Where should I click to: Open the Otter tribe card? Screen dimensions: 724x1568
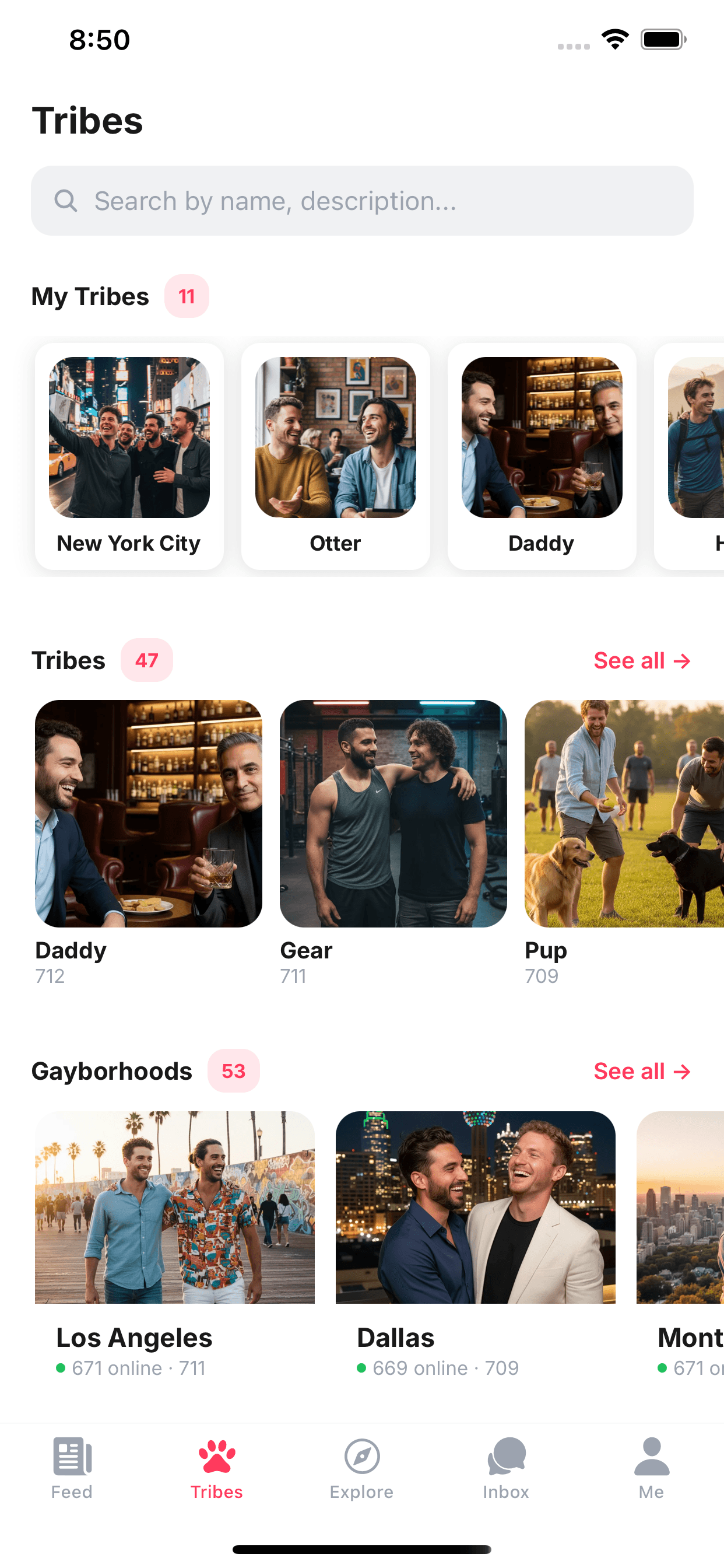(x=335, y=456)
